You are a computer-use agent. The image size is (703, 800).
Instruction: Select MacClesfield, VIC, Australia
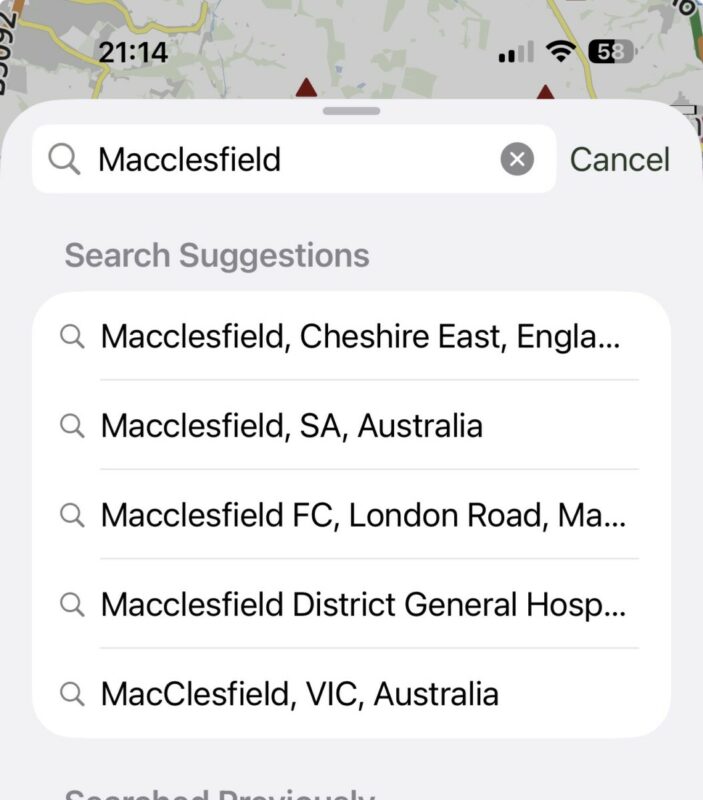click(x=300, y=693)
